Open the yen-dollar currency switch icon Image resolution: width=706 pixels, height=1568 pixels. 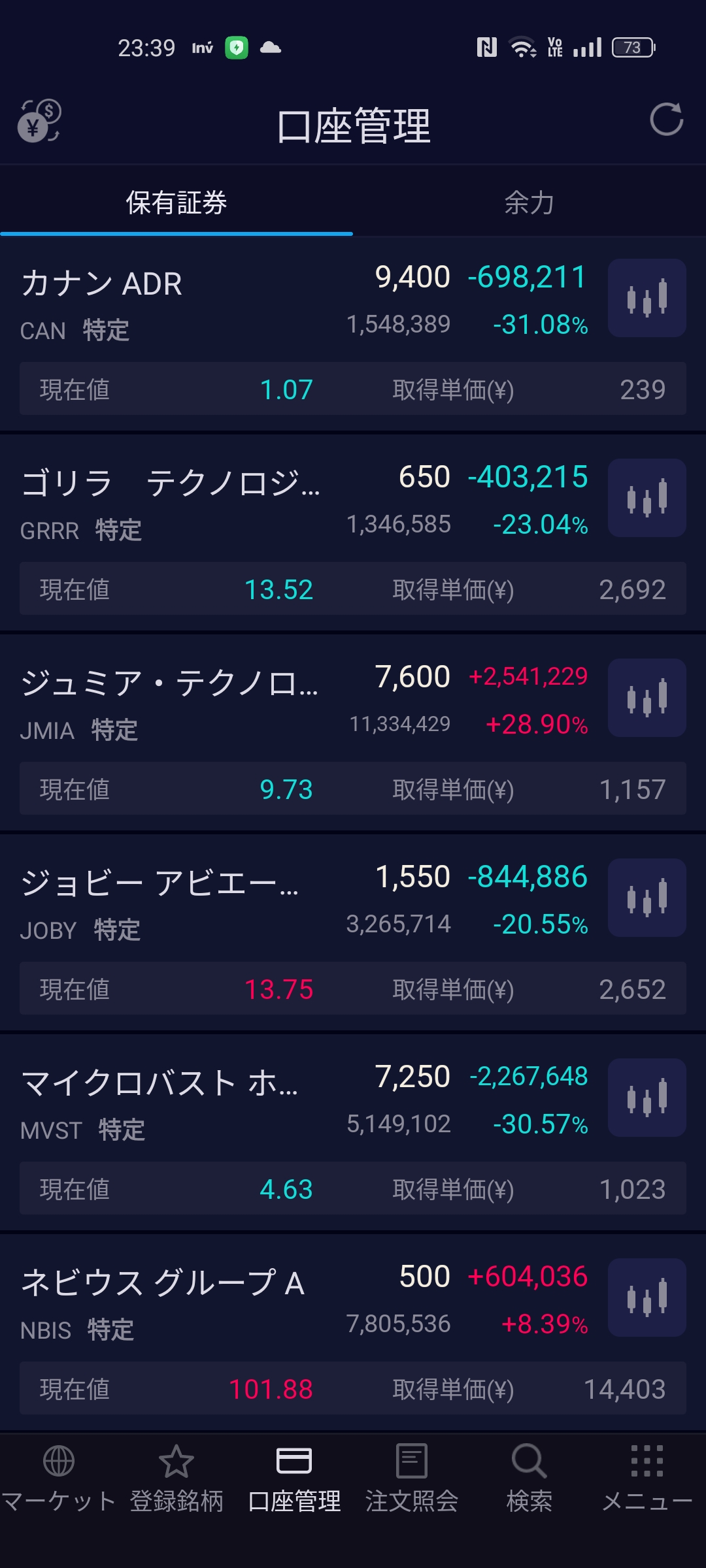[39, 121]
